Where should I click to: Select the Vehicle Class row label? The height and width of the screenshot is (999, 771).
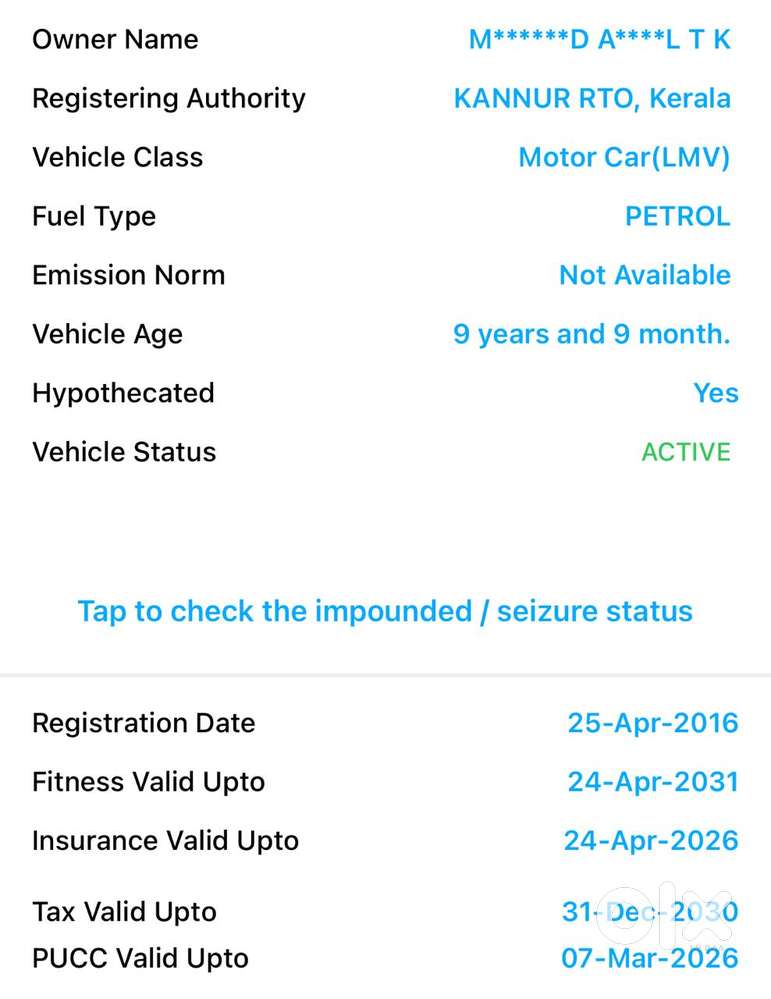[117, 157]
